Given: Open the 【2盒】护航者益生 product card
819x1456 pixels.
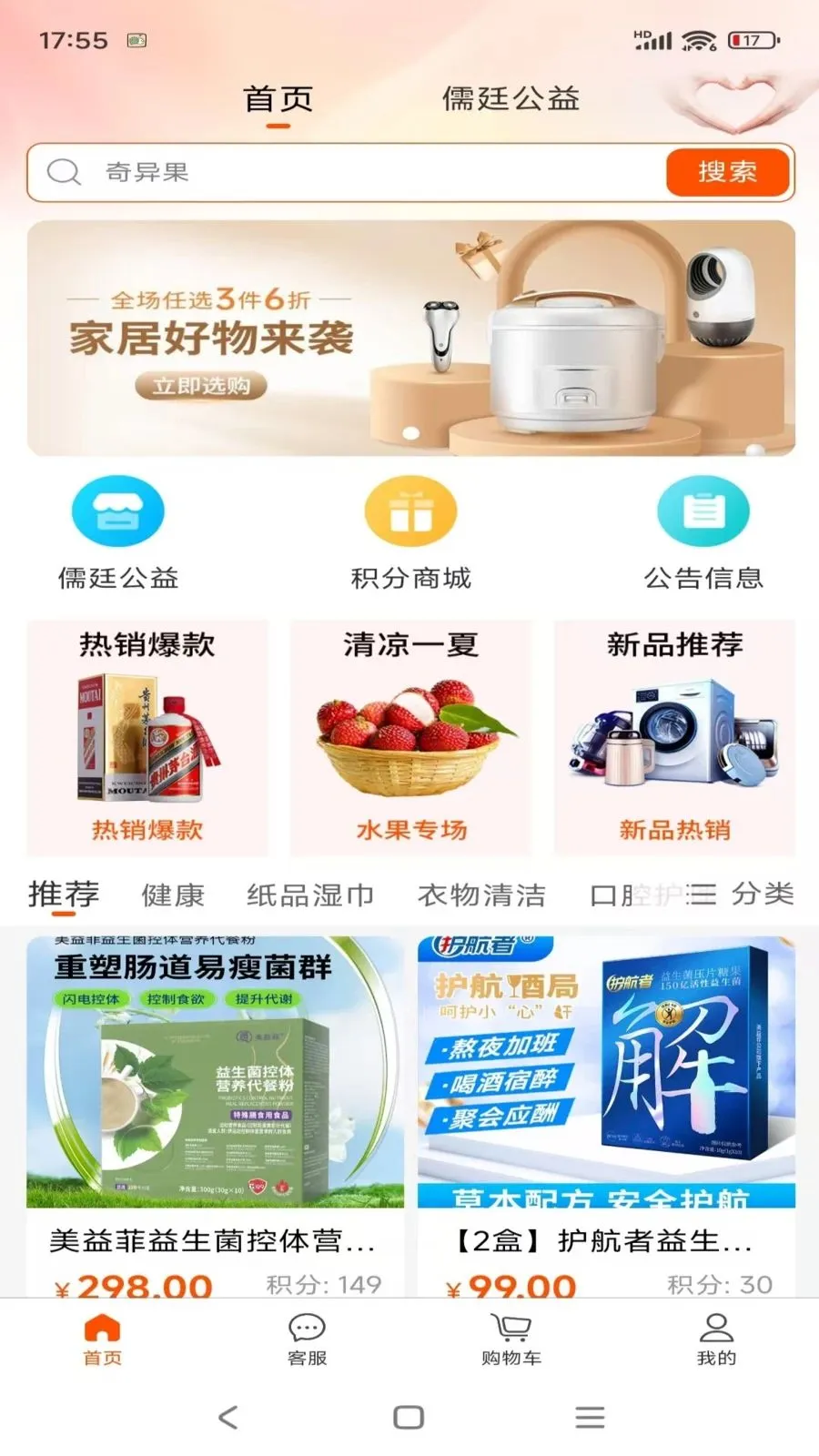Looking at the screenshot, I should click(x=606, y=1117).
